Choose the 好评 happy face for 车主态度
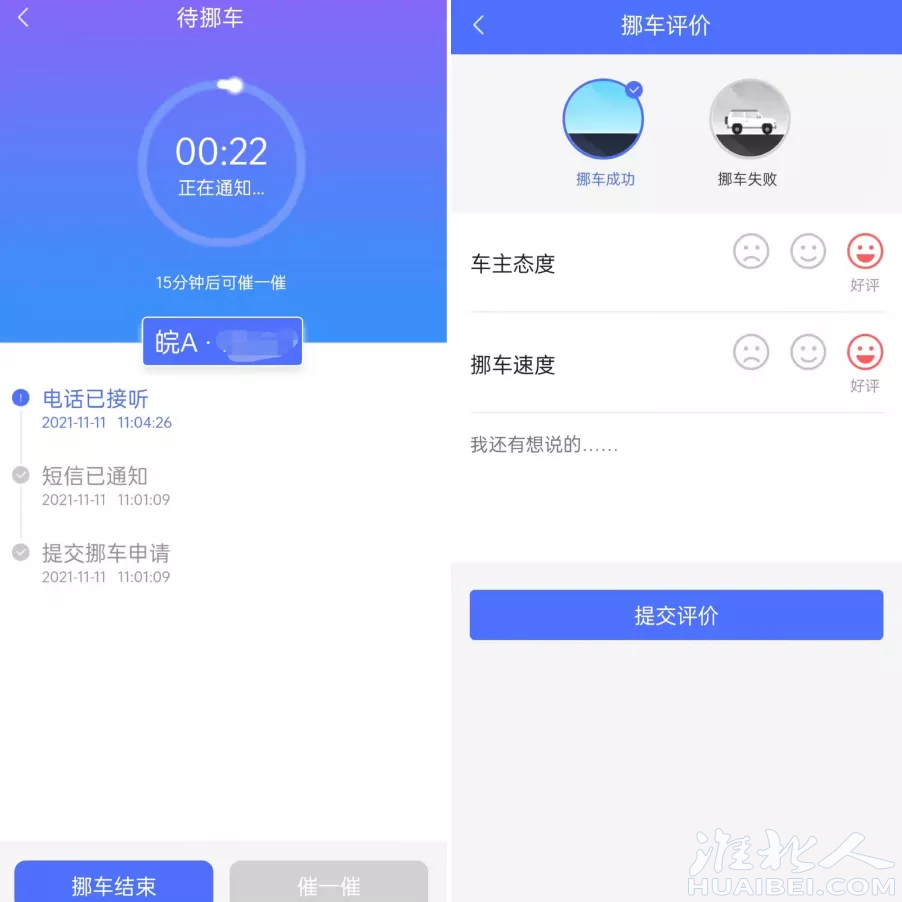This screenshot has width=902, height=902. click(865, 251)
